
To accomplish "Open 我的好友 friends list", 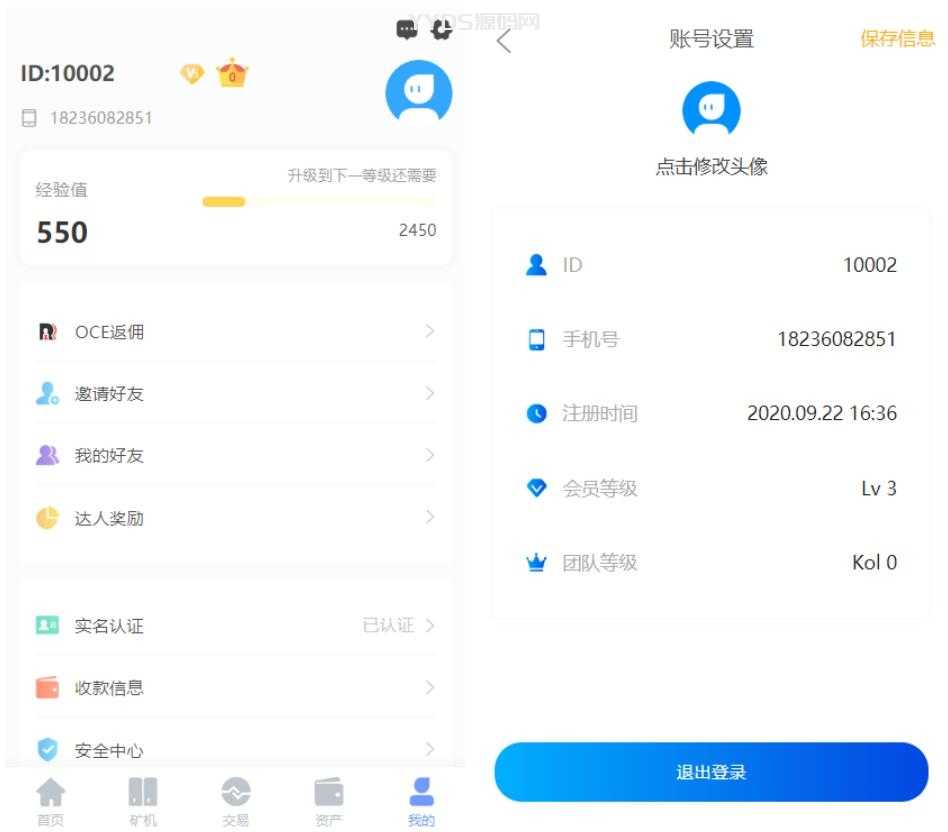I will click(x=236, y=456).
